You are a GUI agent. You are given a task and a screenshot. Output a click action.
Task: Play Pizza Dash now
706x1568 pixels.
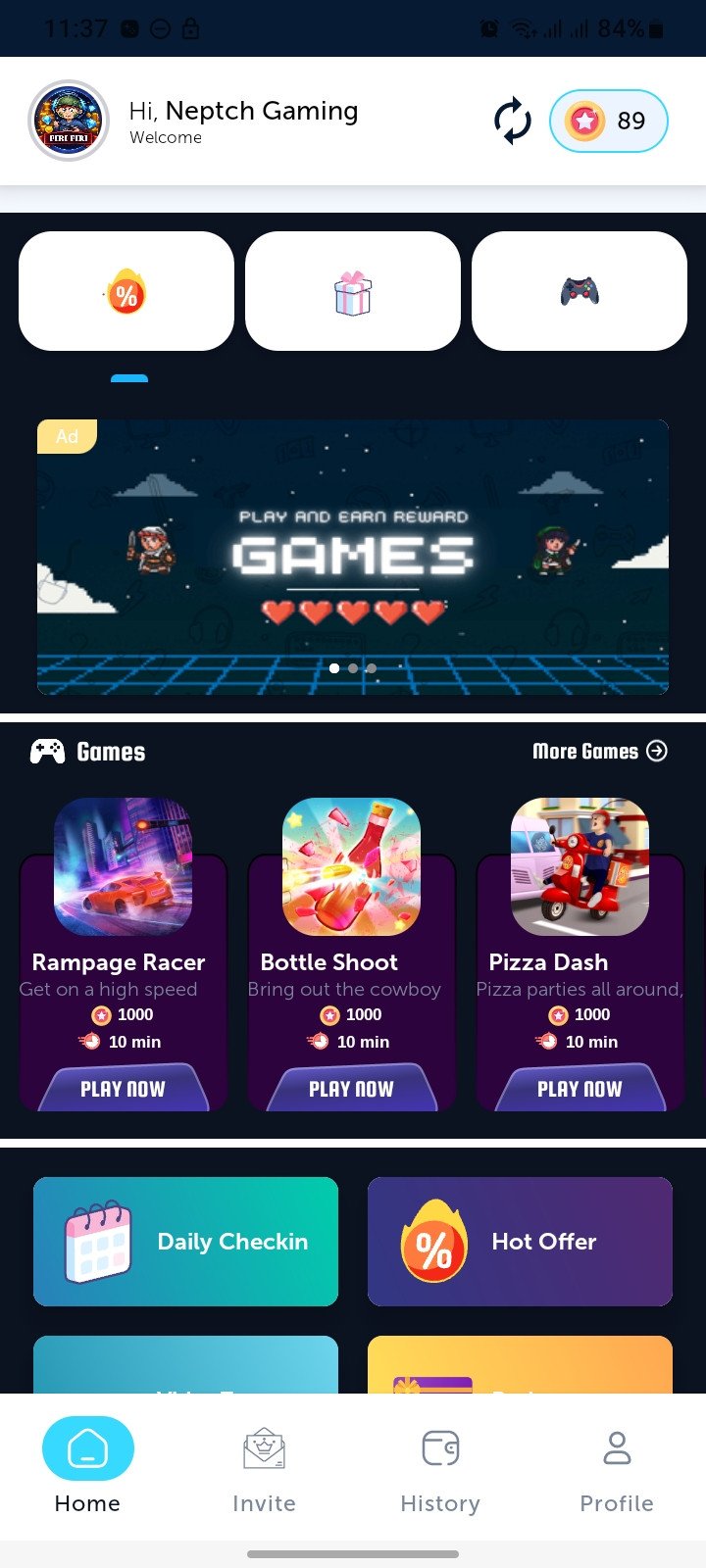pos(580,1088)
